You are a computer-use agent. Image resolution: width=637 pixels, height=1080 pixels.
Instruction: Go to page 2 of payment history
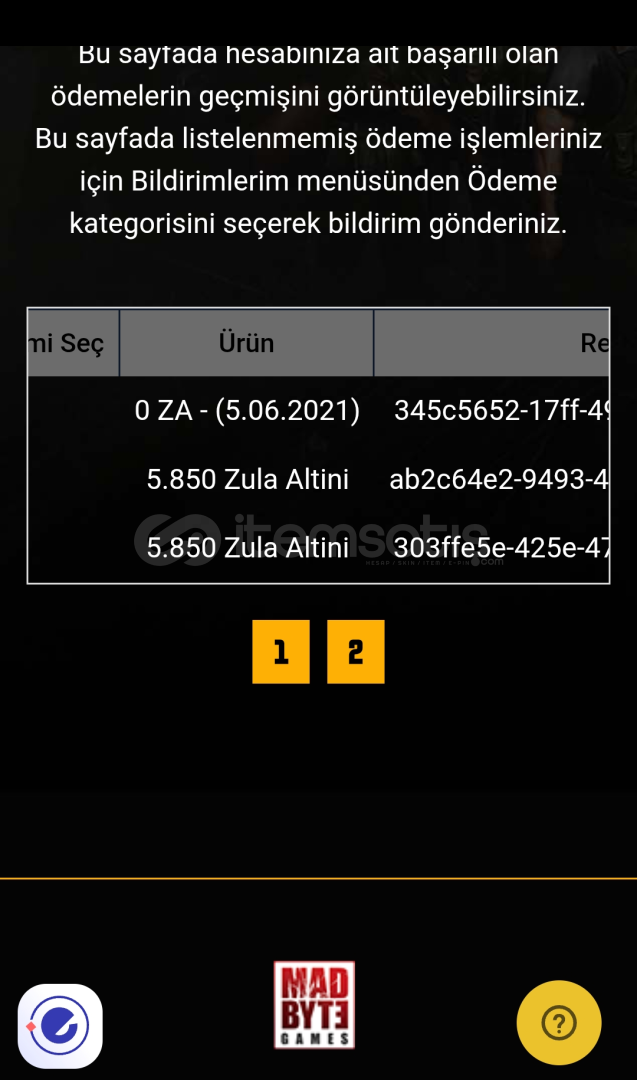pyautogui.click(x=355, y=652)
